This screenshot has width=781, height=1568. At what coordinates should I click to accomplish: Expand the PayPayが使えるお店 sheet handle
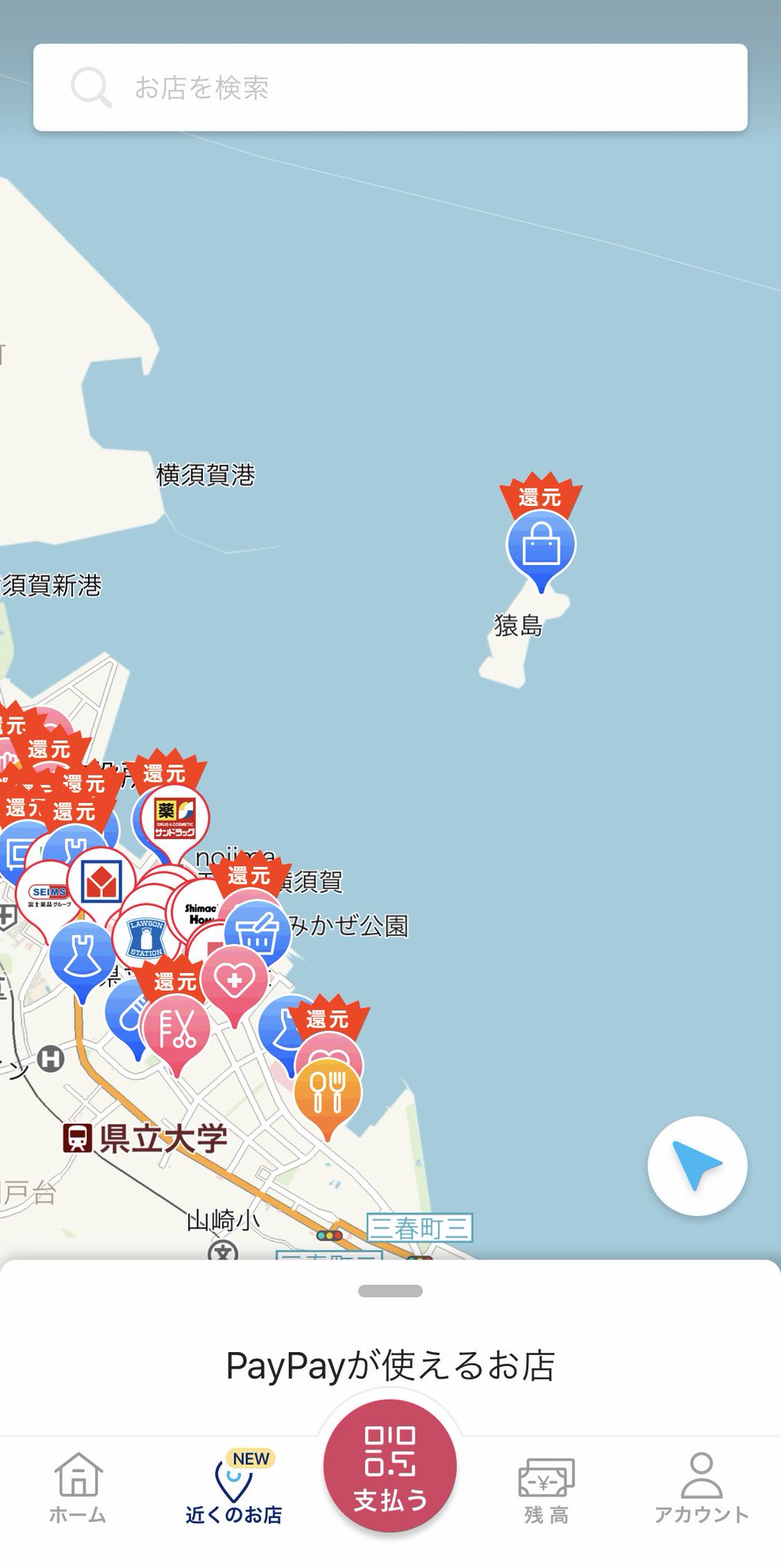(390, 1291)
